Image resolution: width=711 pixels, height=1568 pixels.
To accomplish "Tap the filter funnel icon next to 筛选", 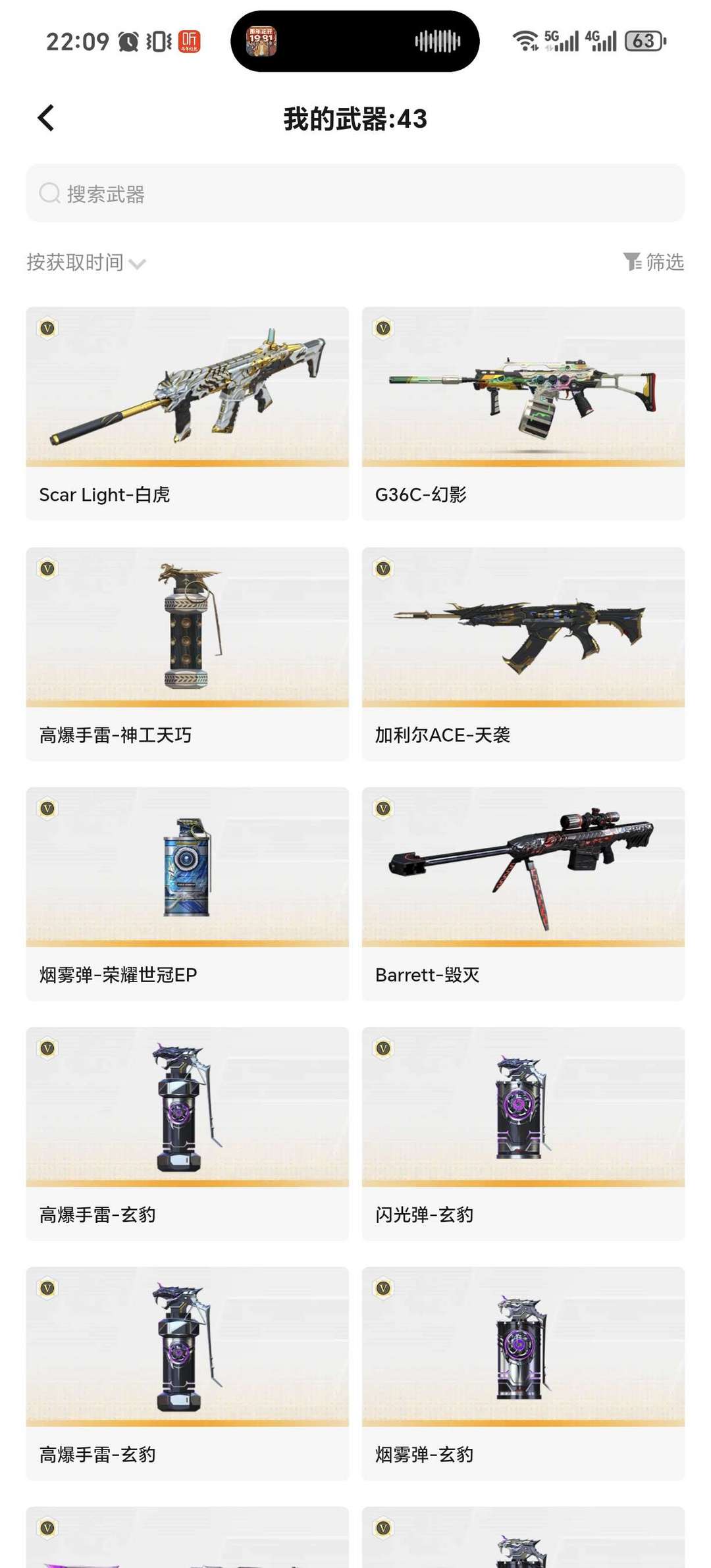I will click(x=633, y=262).
